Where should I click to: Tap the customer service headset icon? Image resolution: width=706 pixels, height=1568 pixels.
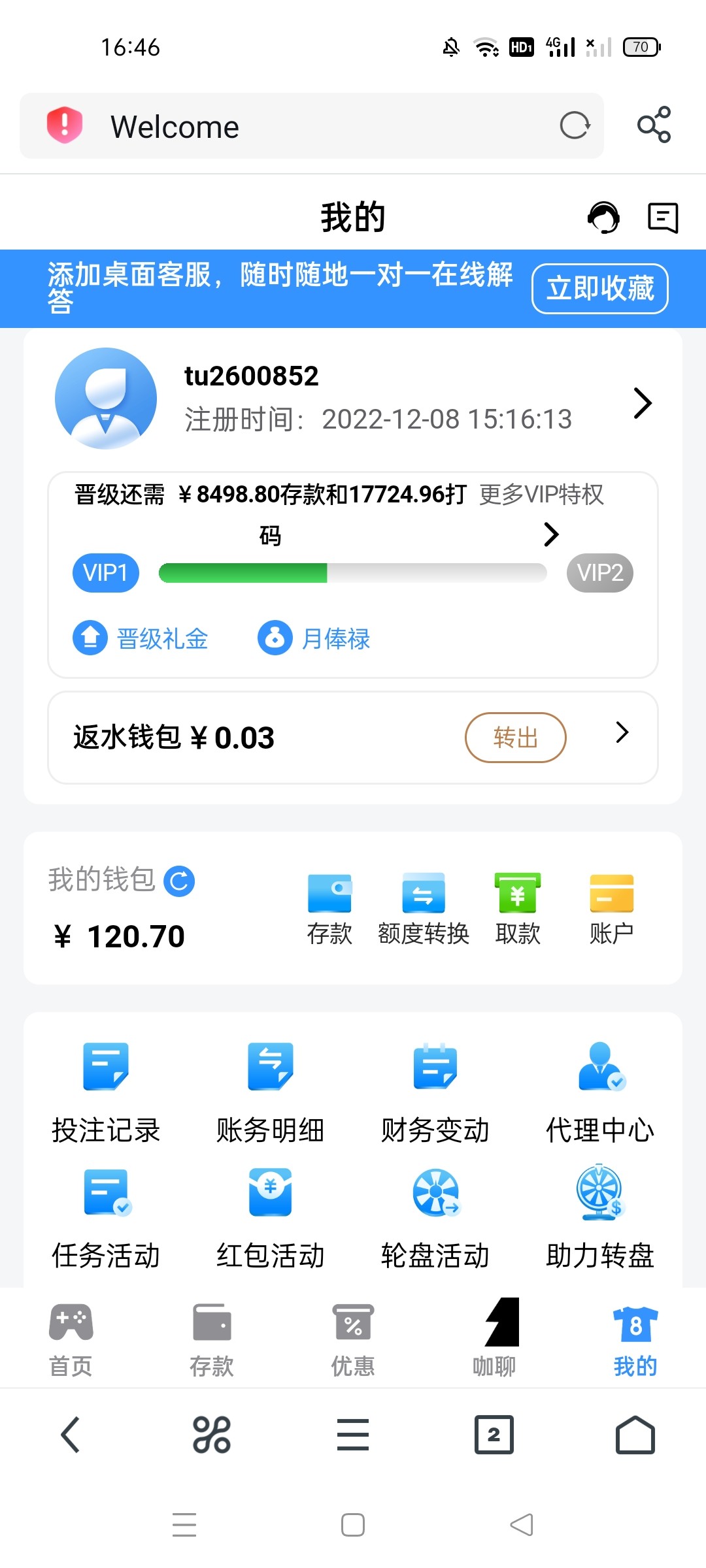click(605, 218)
